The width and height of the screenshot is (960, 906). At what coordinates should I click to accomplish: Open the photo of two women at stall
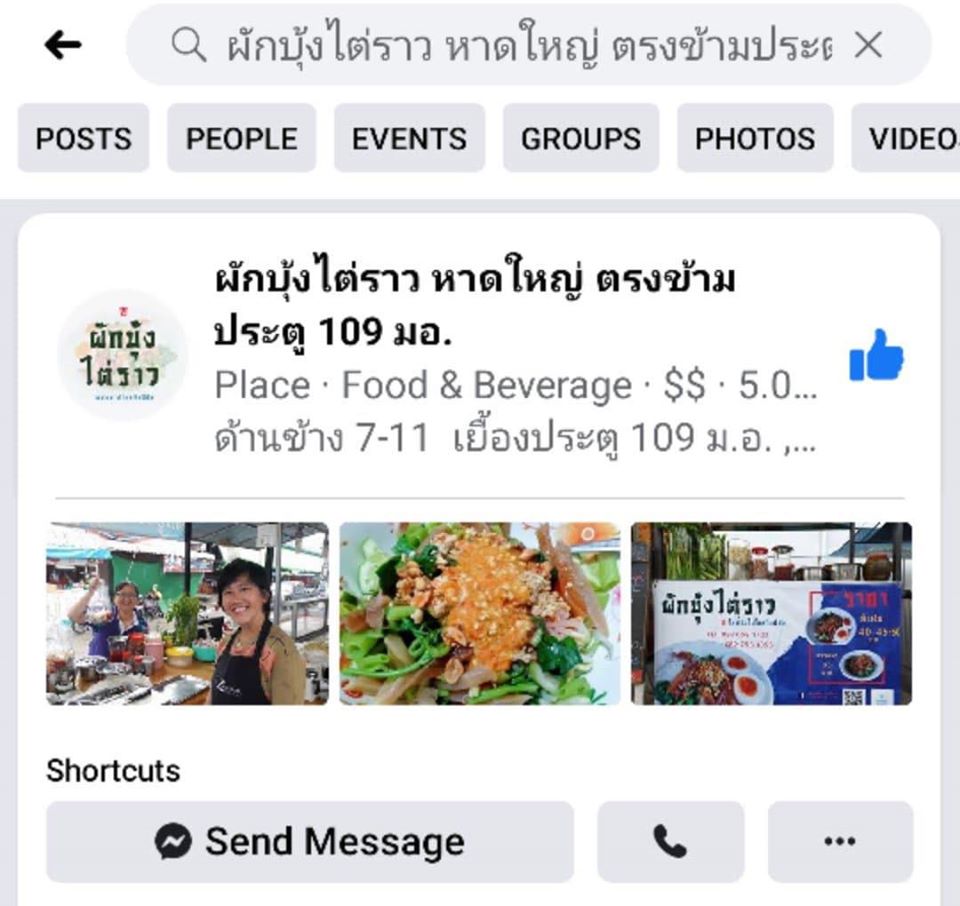point(187,613)
